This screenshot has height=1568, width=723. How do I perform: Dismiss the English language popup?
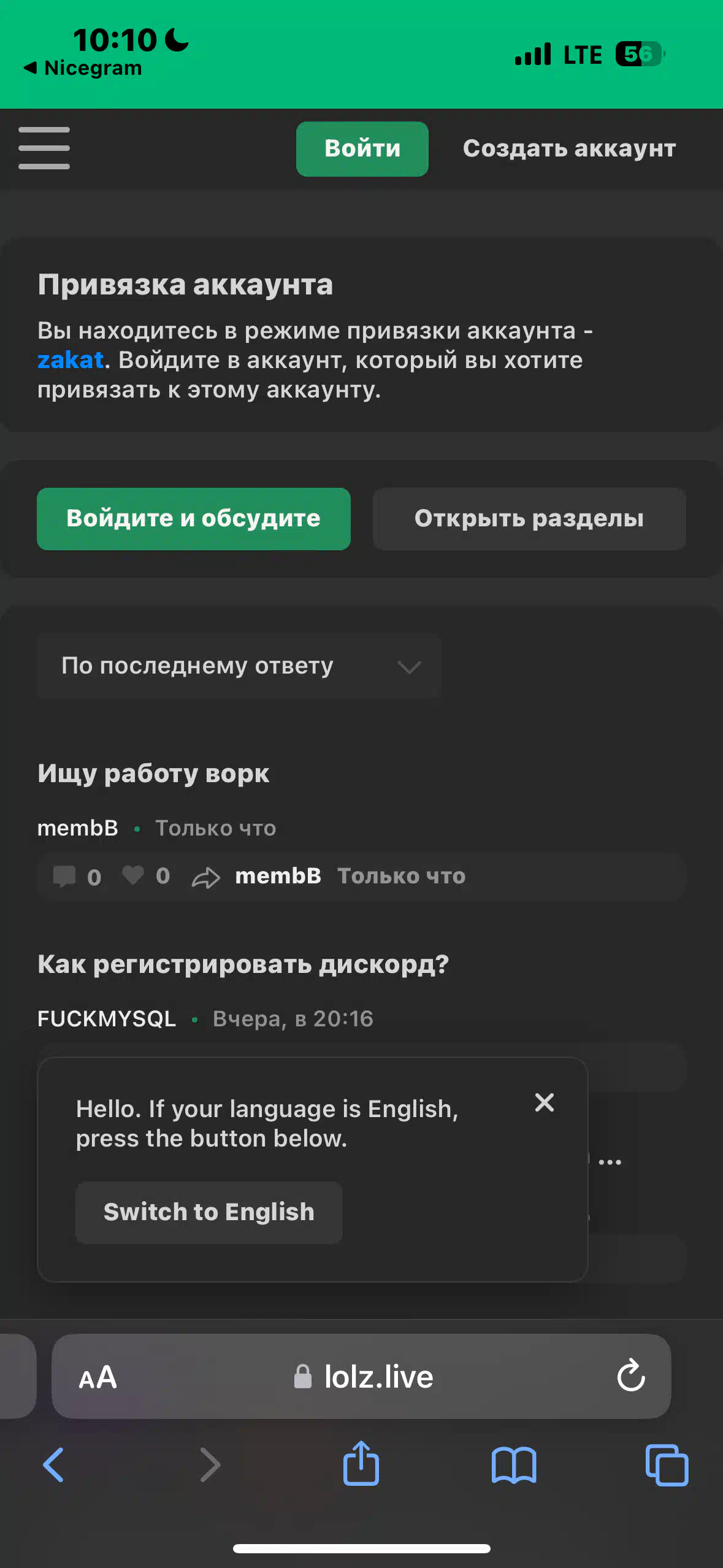(x=544, y=1102)
